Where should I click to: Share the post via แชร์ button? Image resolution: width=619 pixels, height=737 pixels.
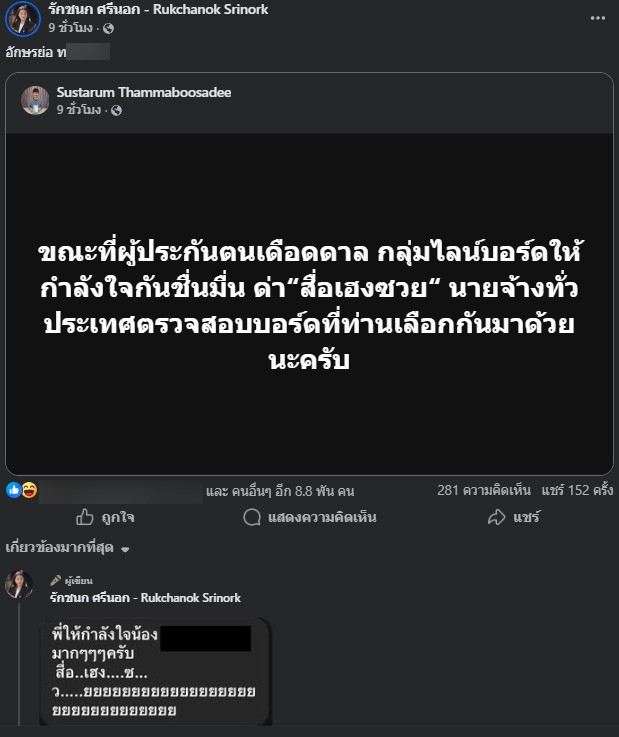click(x=514, y=518)
